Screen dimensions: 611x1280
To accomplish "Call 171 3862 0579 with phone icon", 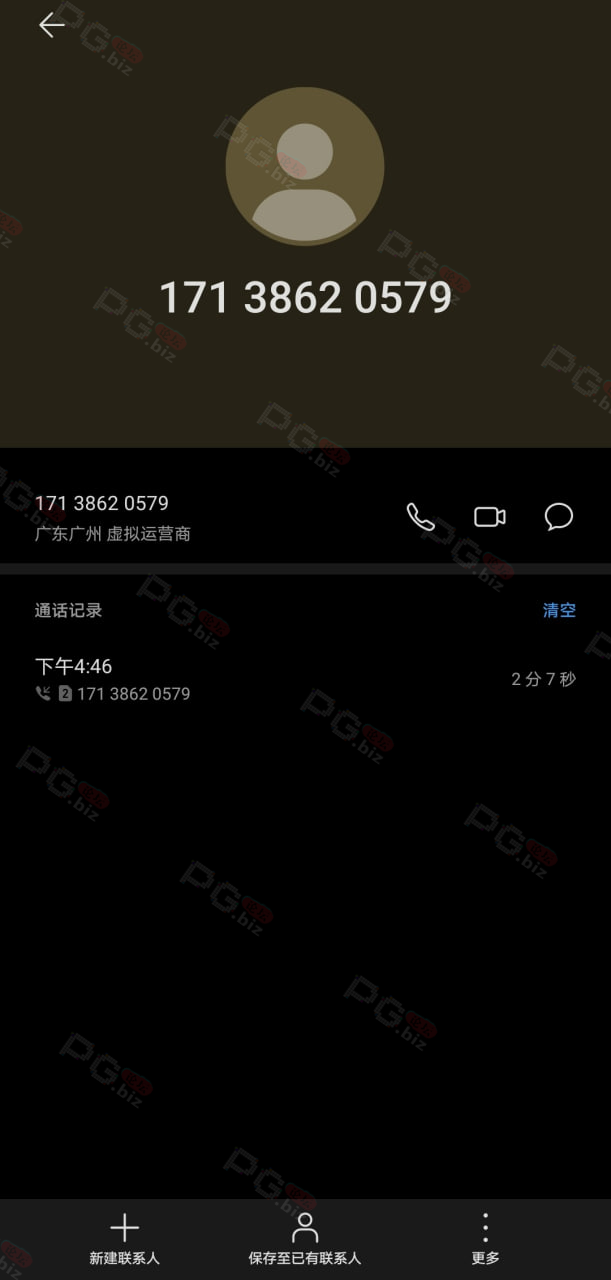I will pyautogui.click(x=420, y=516).
